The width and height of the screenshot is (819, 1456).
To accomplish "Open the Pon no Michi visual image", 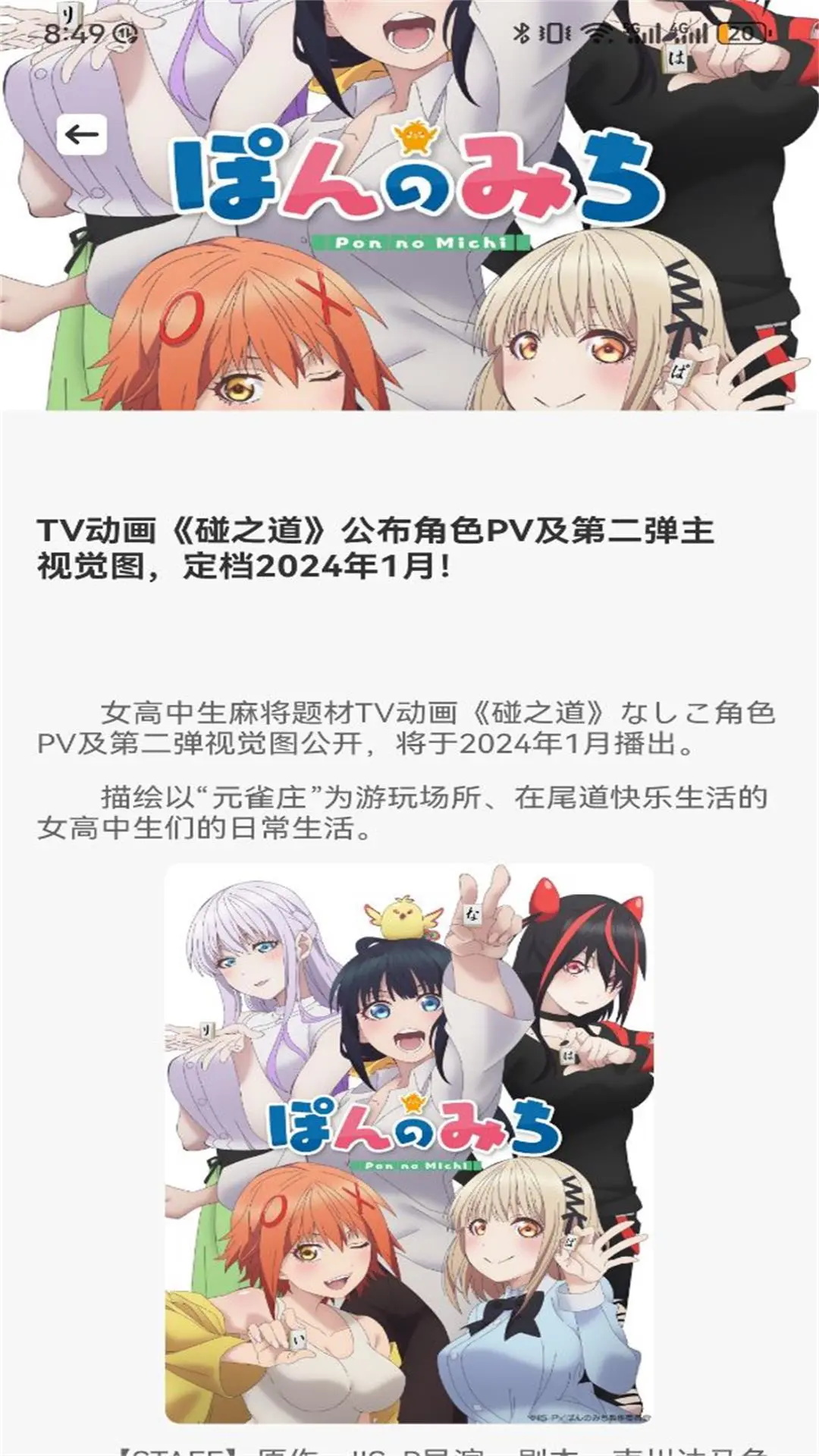I will click(409, 1143).
